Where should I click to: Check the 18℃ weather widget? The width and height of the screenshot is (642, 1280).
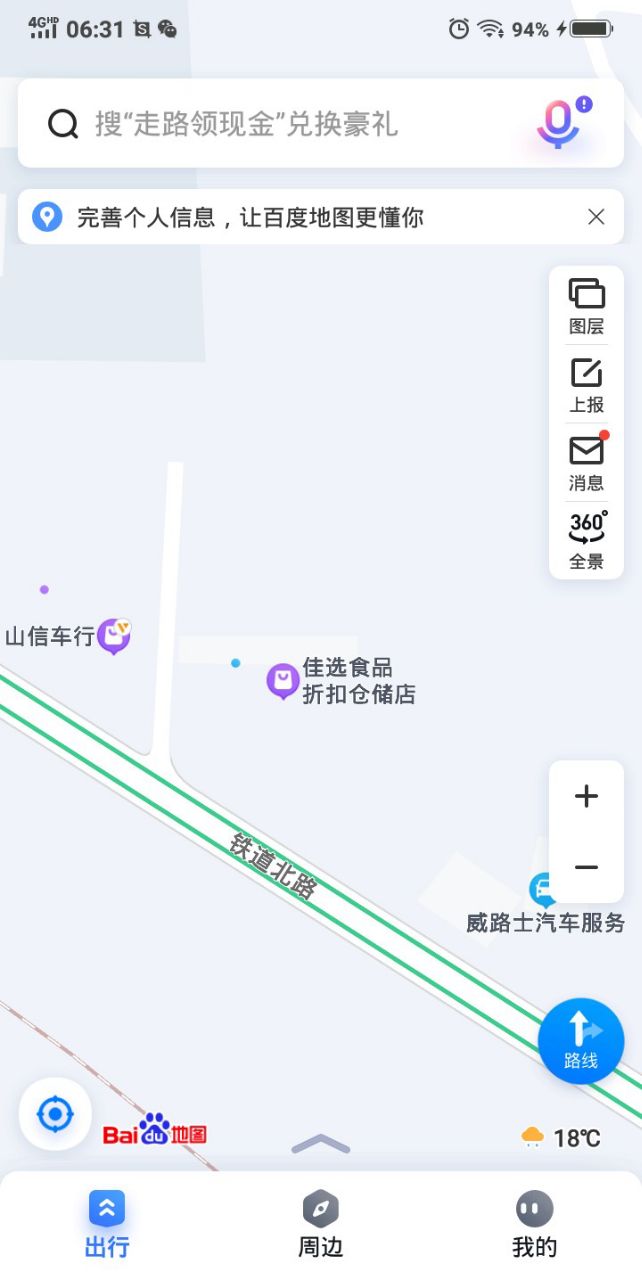click(562, 1138)
